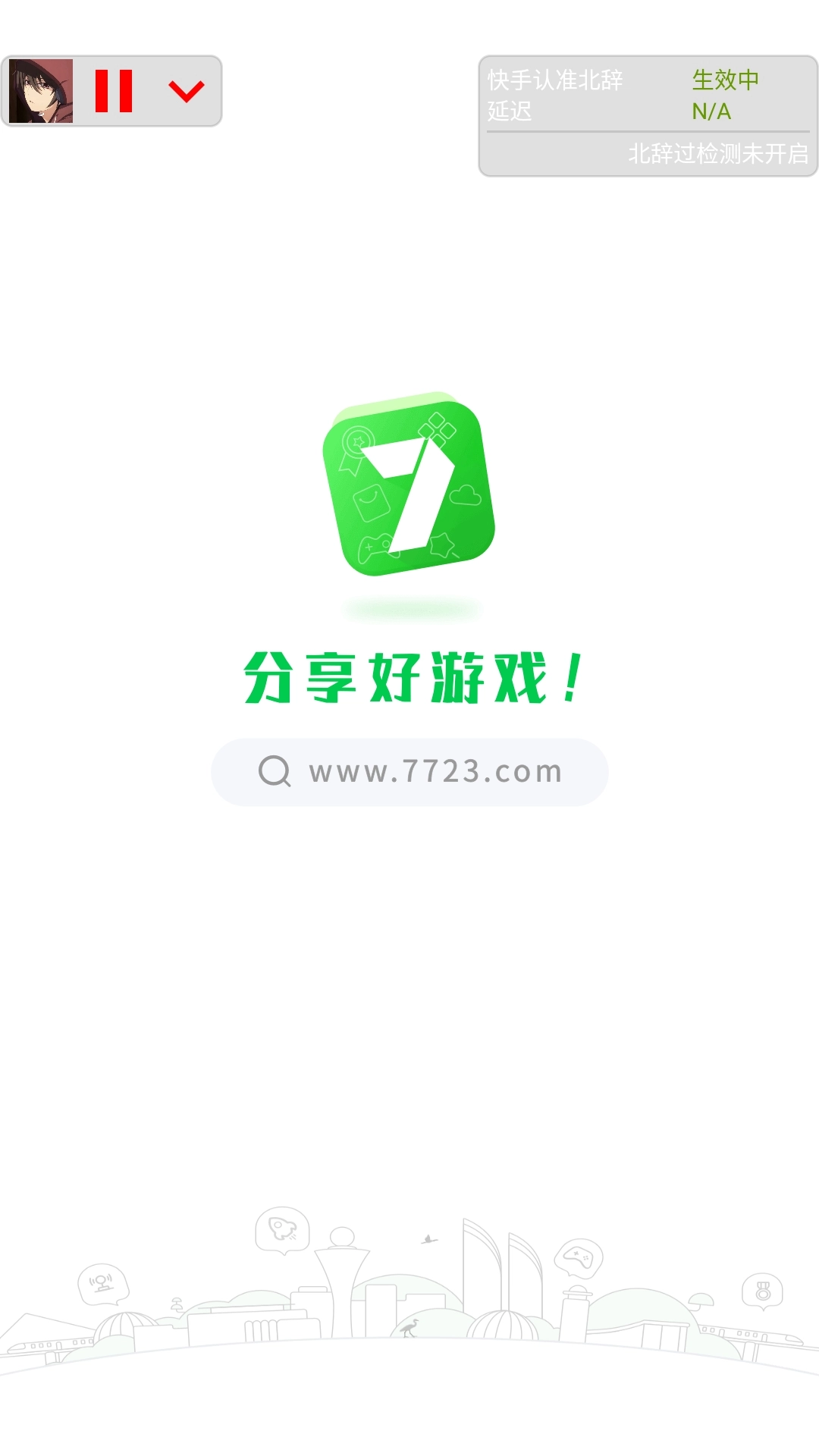Pause using the red pause button
Image resolution: width=819 pixels, height=1456 pixels.
click(114, 91)
